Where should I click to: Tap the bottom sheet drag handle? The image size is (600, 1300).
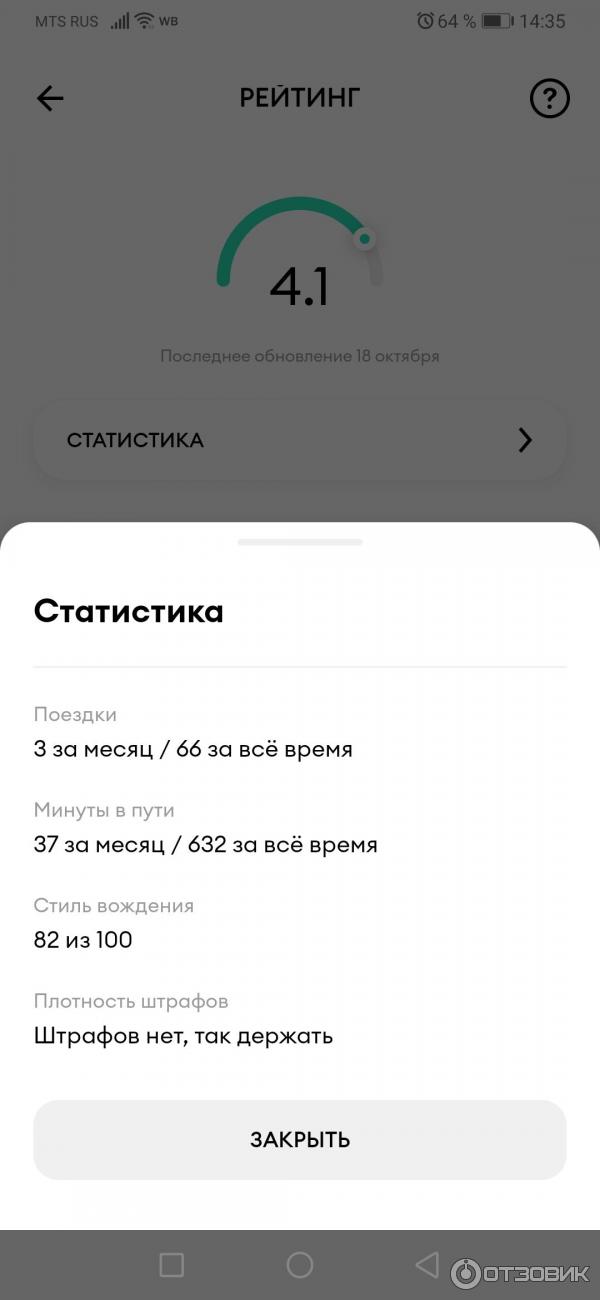click(300, 542)
